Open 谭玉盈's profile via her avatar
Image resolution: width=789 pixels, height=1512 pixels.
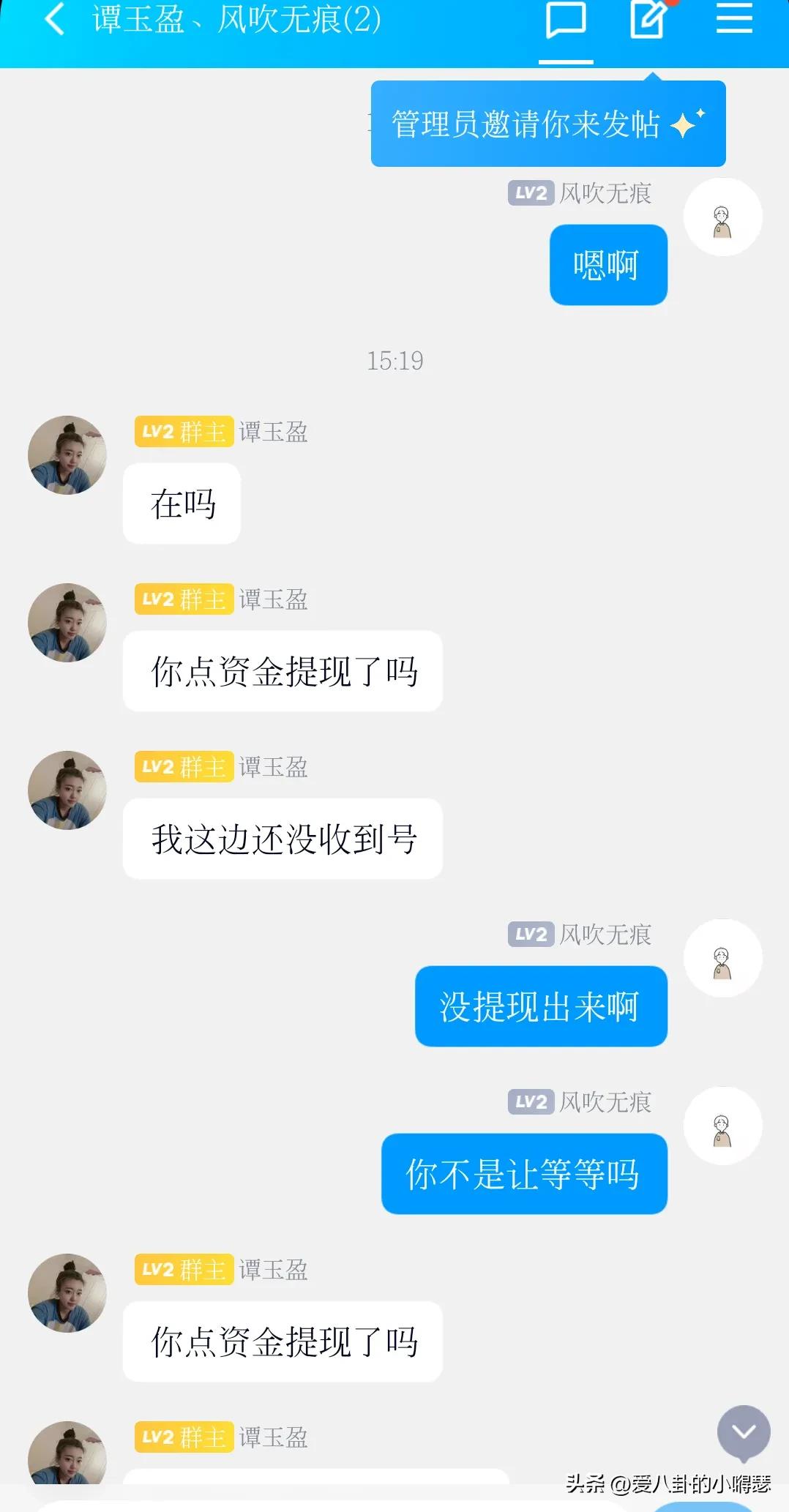point(67,454)
